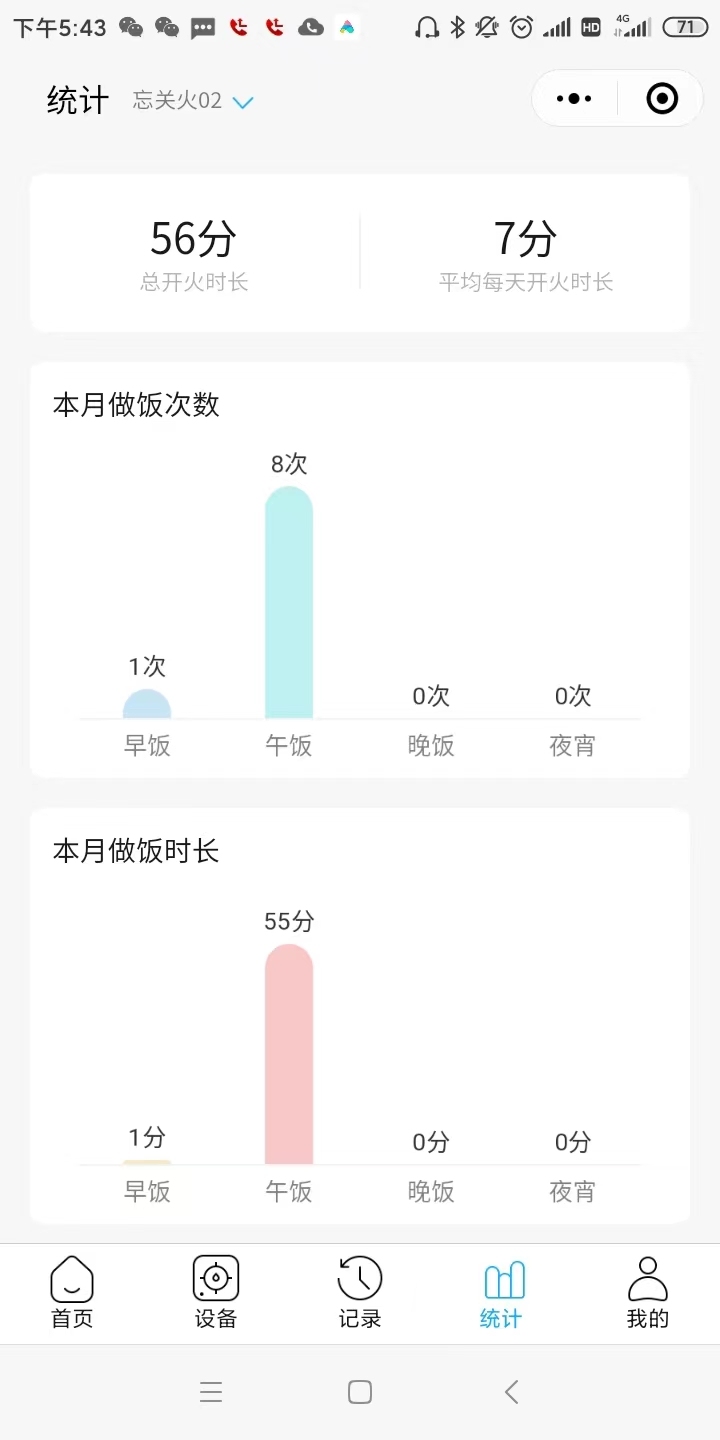The height and width of the screenshot is (1440, 720).
Task: Open the 我的 profile tab
Action: (647, 1293)
